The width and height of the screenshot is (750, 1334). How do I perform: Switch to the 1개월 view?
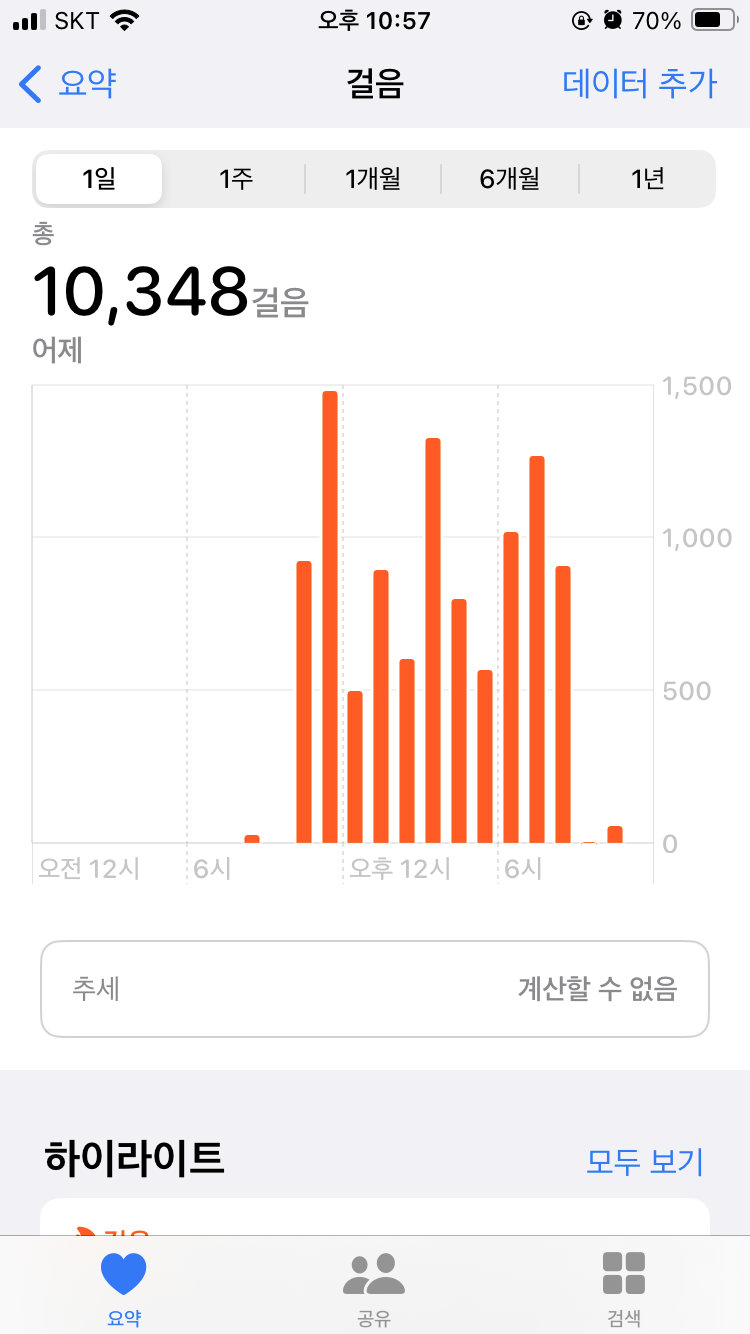[x=373, y=179]
